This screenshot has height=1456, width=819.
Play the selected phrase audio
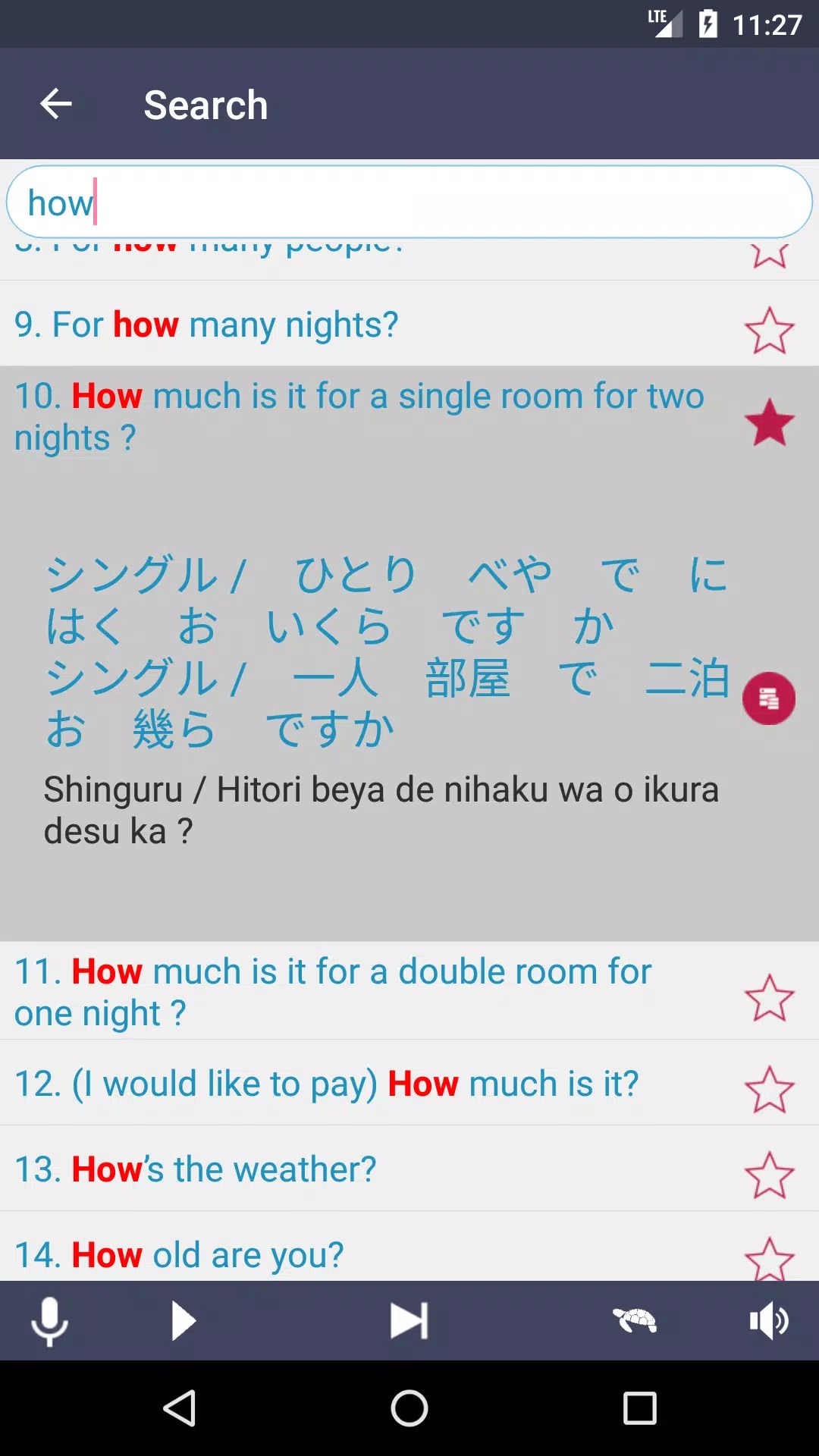[x=183, y=1321]
